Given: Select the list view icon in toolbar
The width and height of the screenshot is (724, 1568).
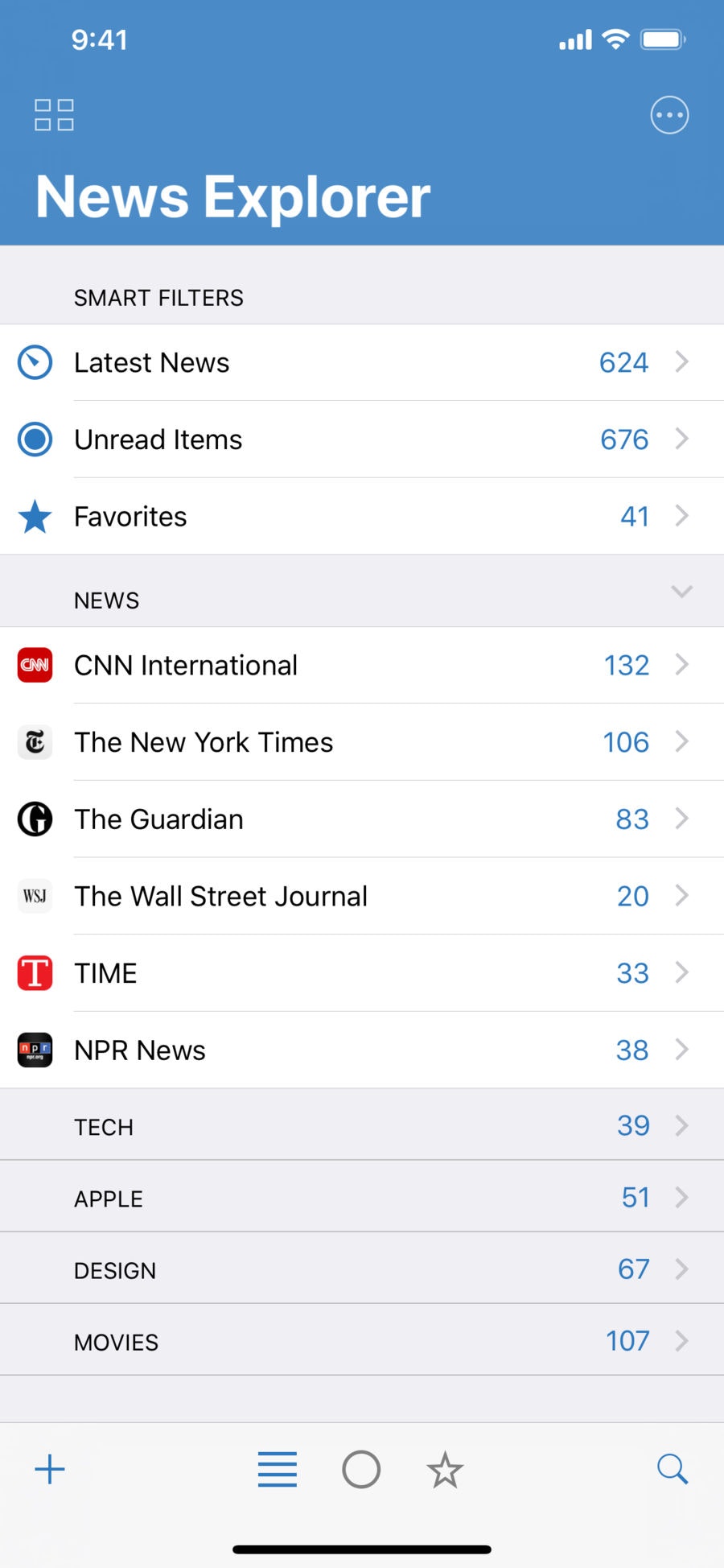Looking at the screenshot, I should pyautogui.click(x=277, y=1469).
